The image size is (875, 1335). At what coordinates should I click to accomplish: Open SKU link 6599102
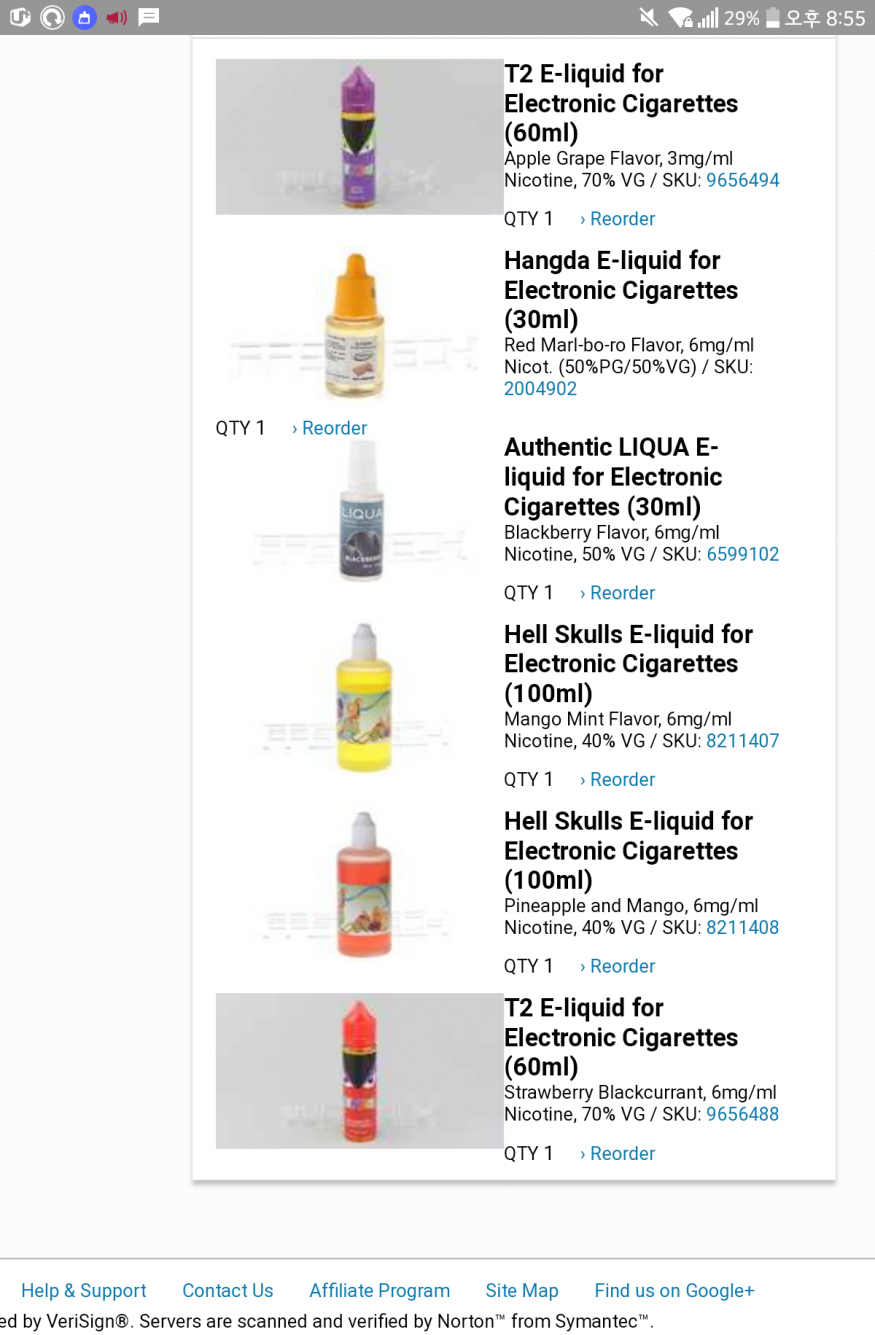point(742,555)
